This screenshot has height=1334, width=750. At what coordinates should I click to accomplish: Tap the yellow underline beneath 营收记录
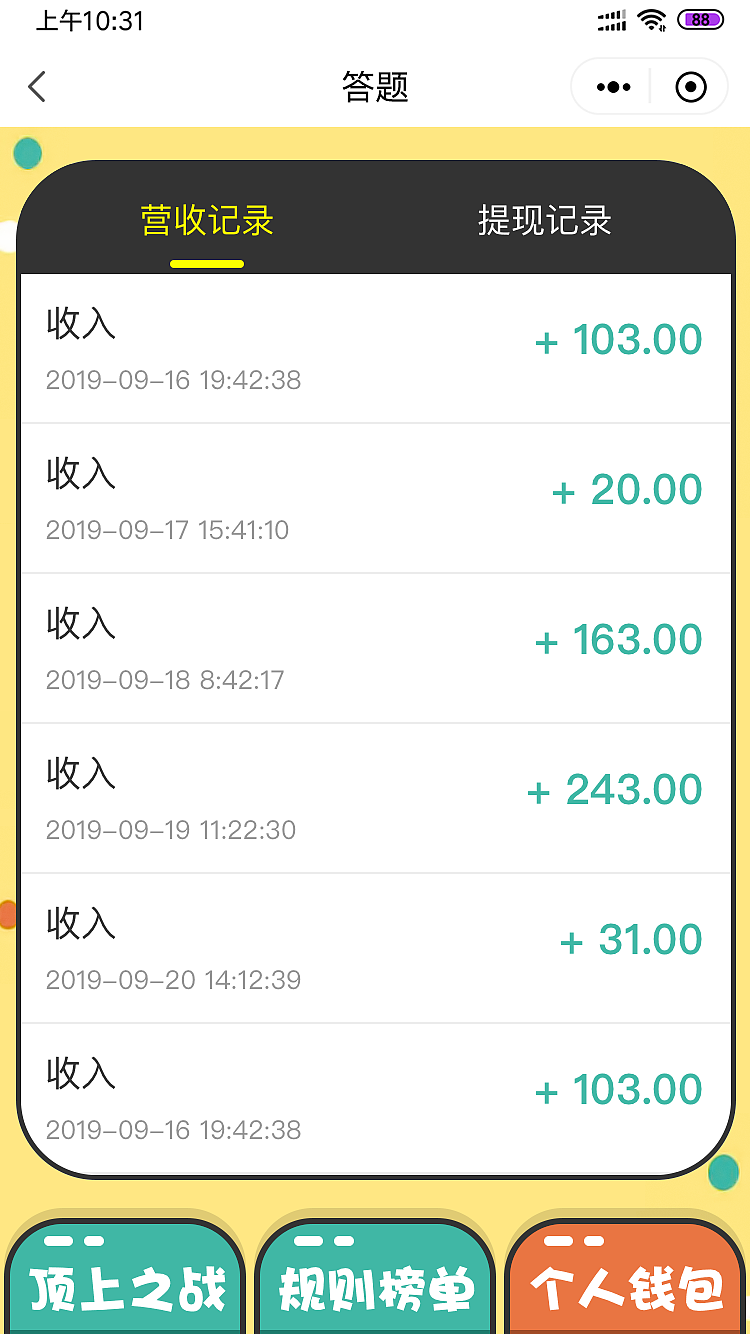pyautogui.click(x=207, y=264)
